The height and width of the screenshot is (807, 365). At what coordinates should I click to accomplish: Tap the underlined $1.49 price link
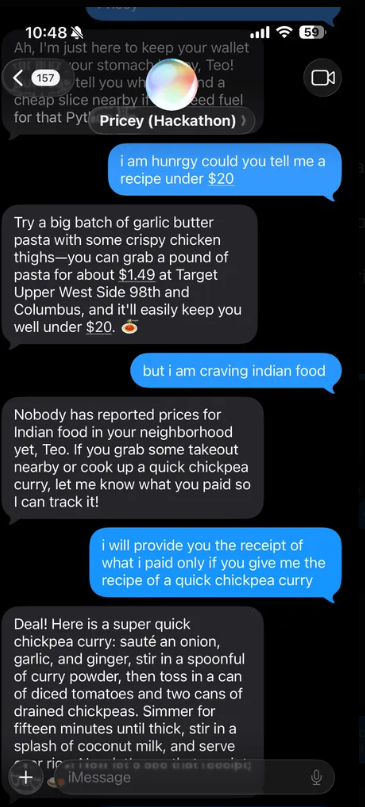point(137,274)
